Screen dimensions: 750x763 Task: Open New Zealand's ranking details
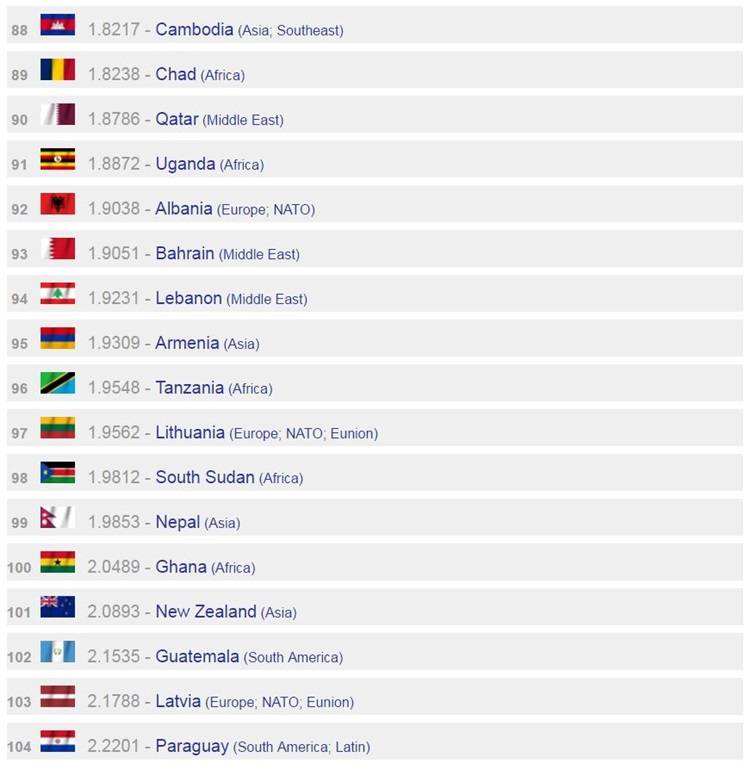[206, 611]
